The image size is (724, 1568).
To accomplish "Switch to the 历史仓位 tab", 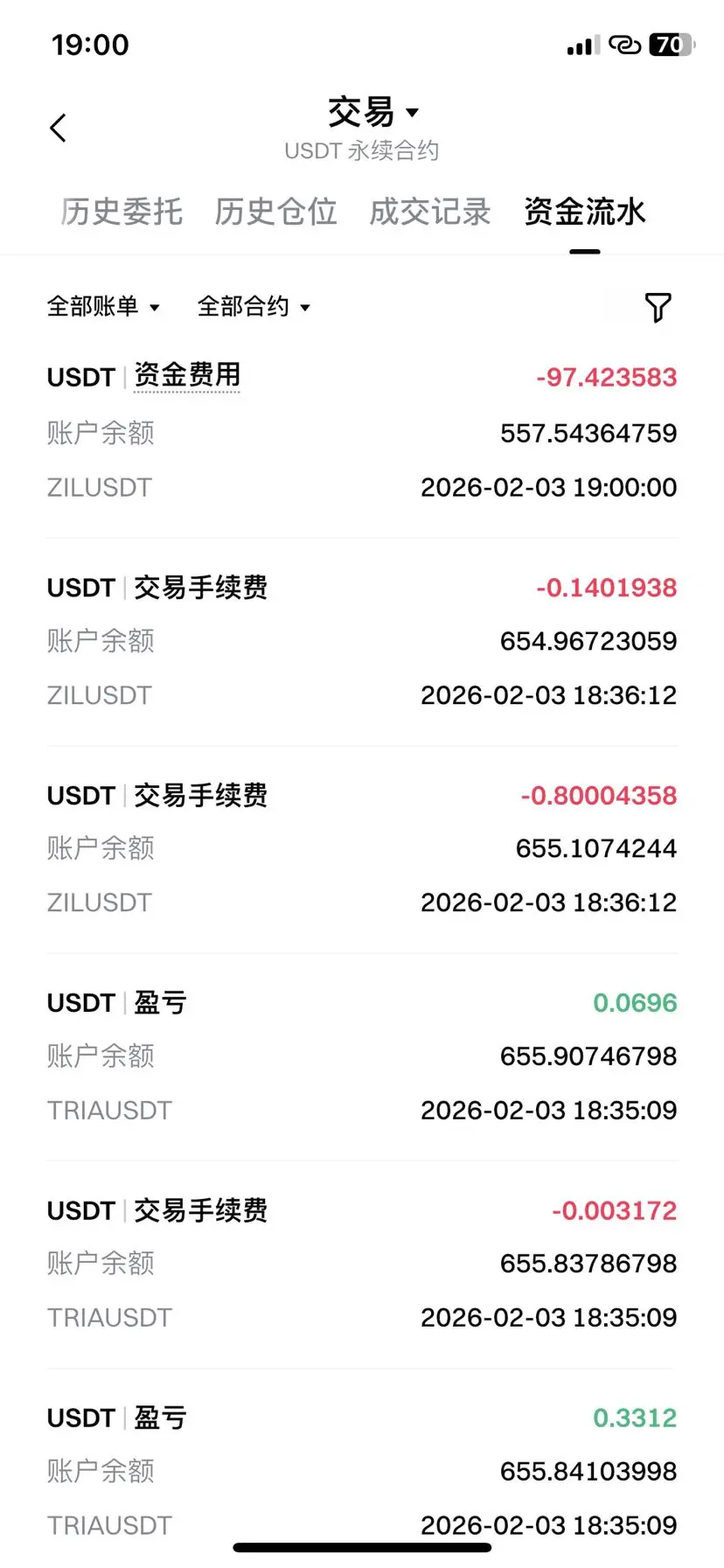I will pos(276,212).
